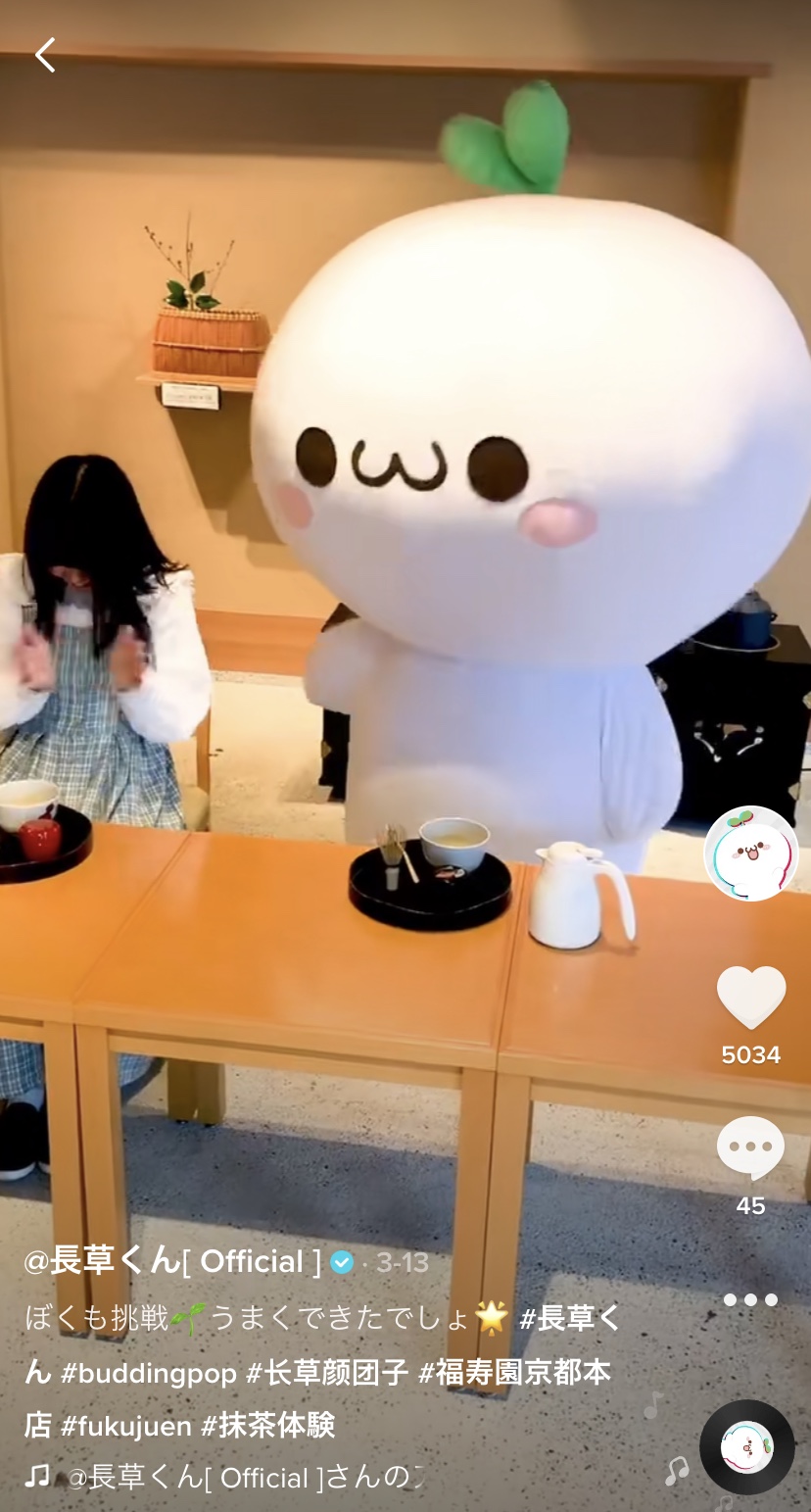The width and height of the screenshot is (811, 1512).
Task: Open the spinning sound disc
Action: point(747,1446)
